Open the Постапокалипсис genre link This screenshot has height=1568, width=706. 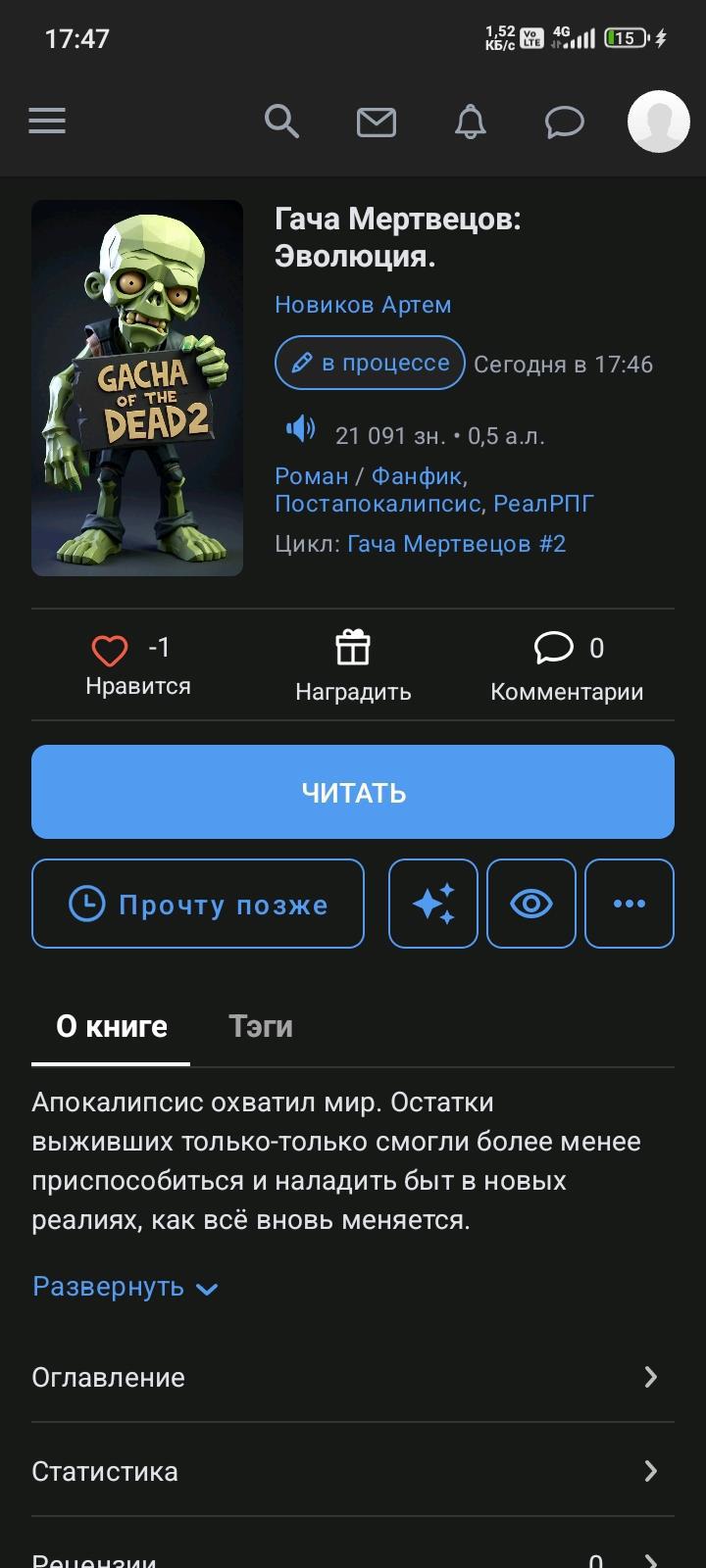pyautogui.click(x=378, y=504)
